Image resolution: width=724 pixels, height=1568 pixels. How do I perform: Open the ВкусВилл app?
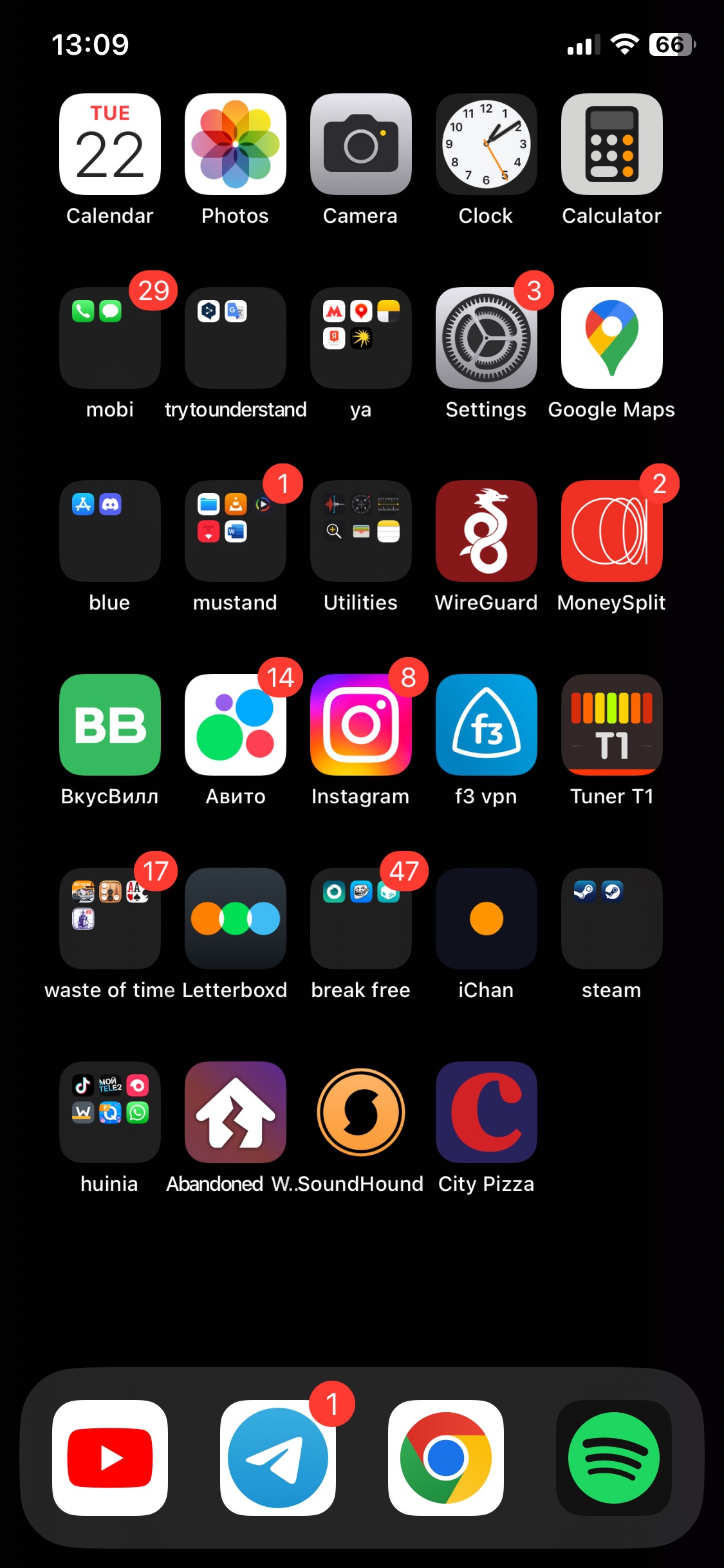pos(110,725)
